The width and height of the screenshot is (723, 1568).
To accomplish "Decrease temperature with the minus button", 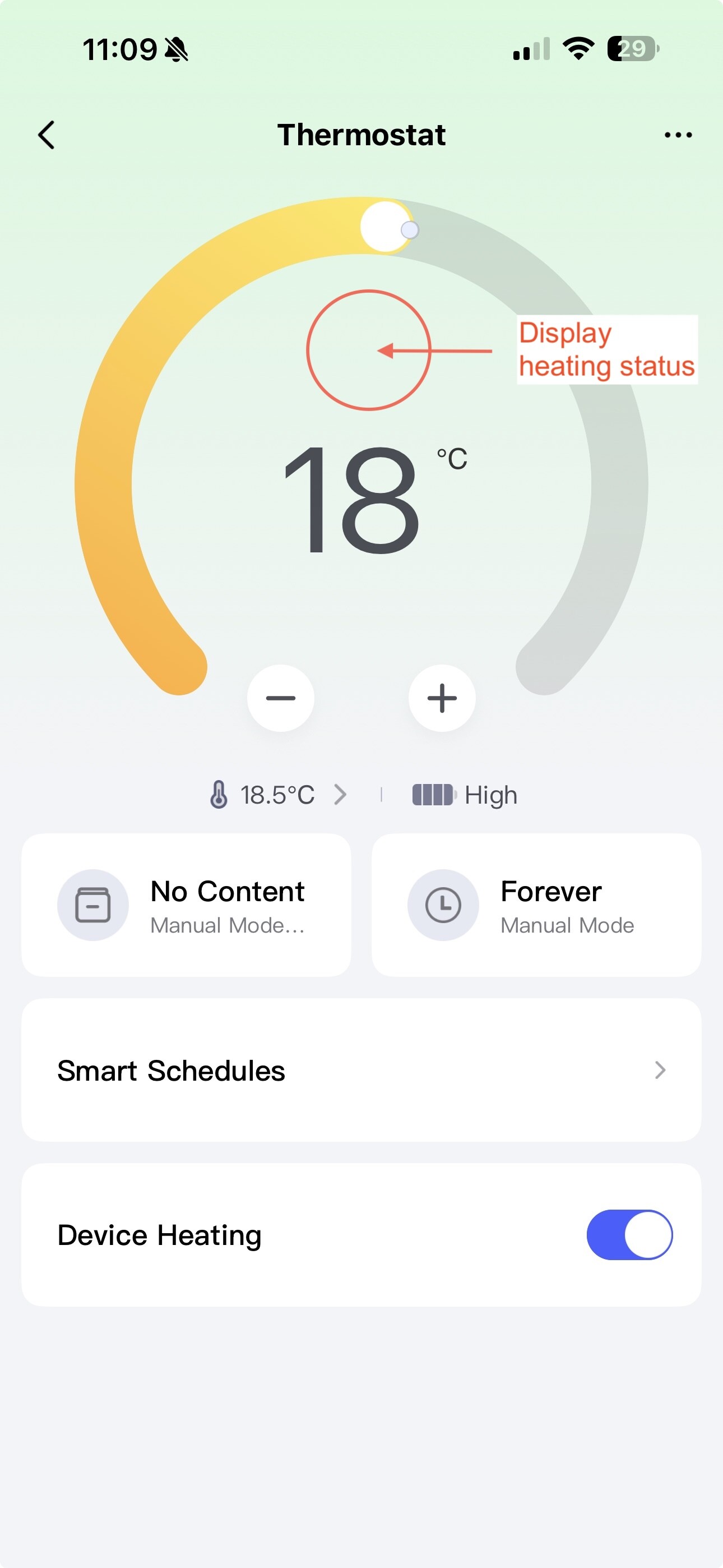I will [x=281, y=698].
